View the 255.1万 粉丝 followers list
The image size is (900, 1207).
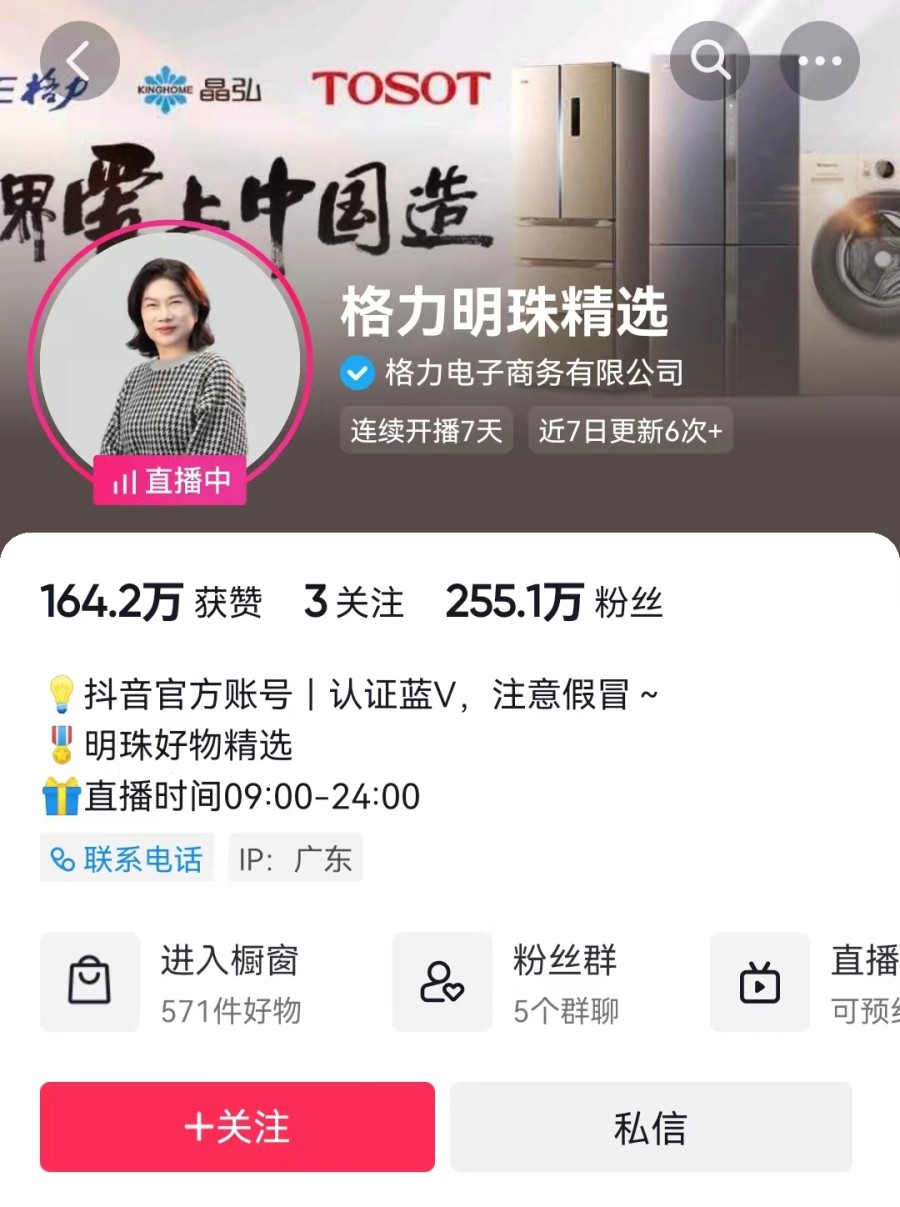click(554, 603)
